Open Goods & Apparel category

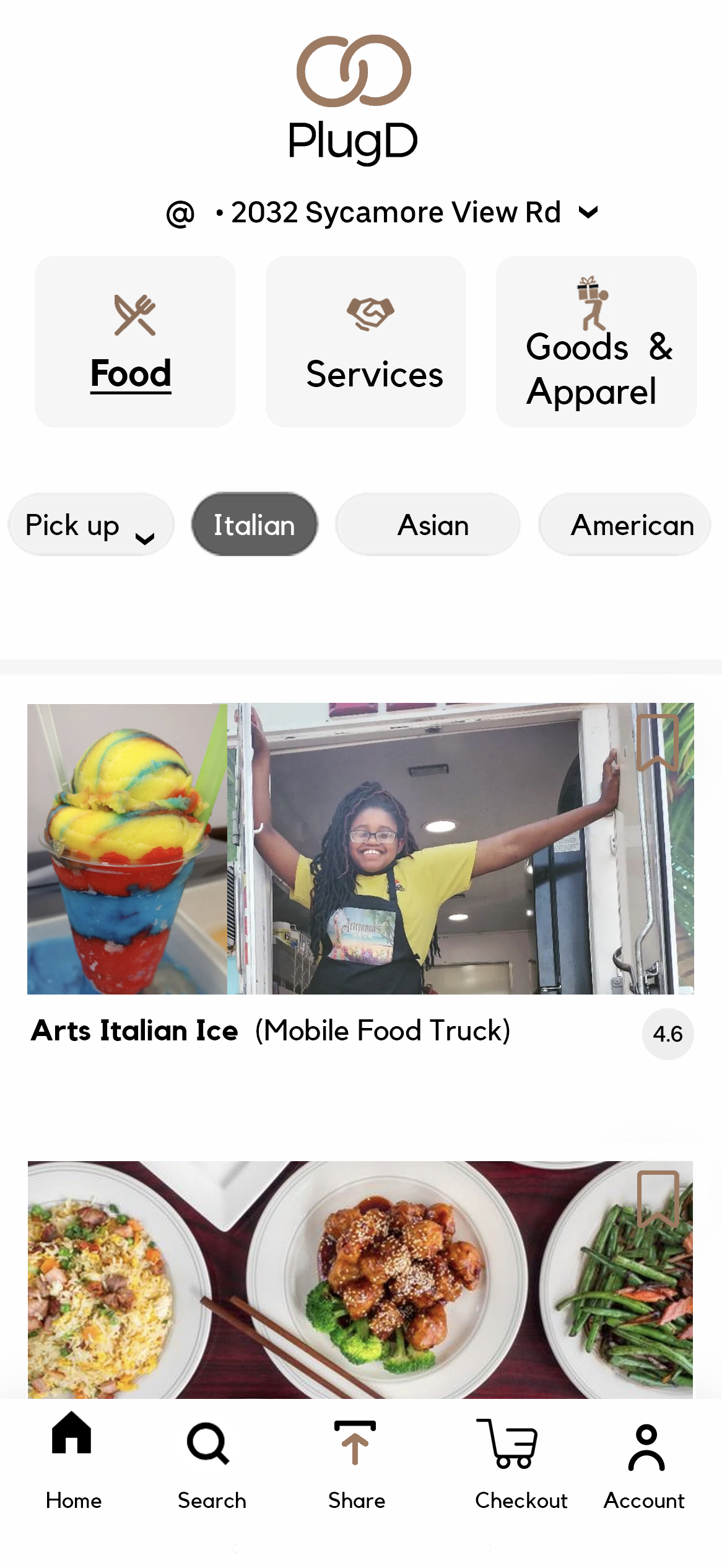596,342
